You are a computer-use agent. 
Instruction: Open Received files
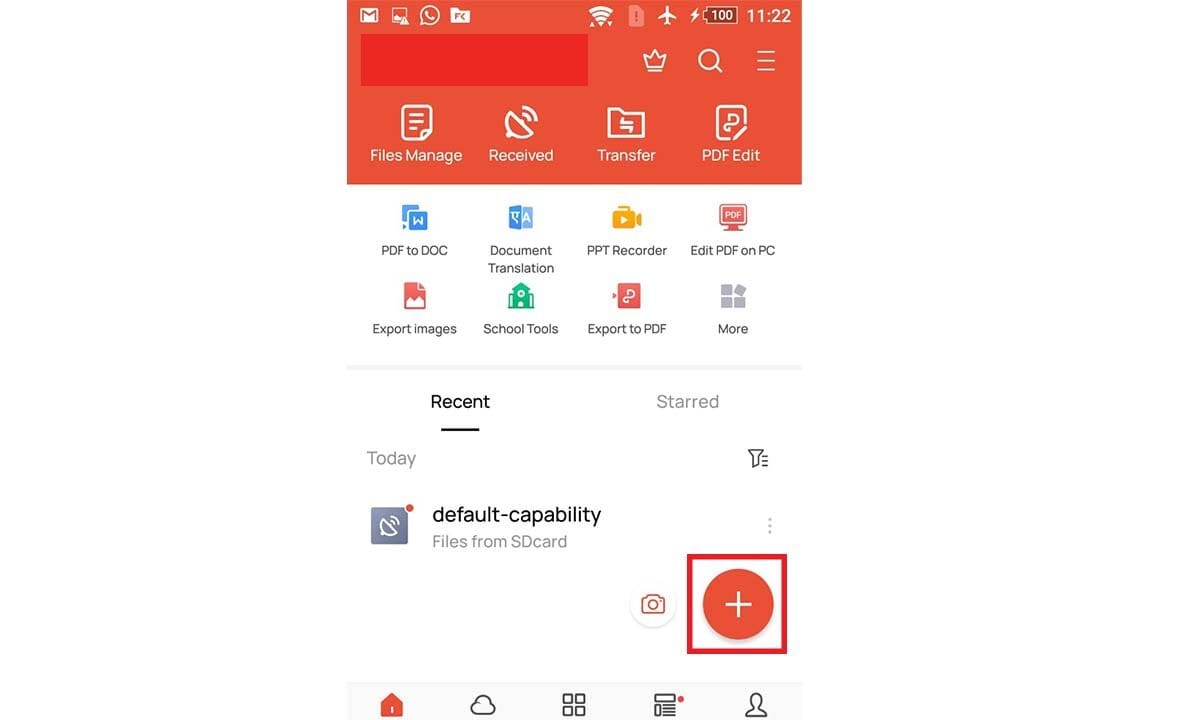coord(520,134)
